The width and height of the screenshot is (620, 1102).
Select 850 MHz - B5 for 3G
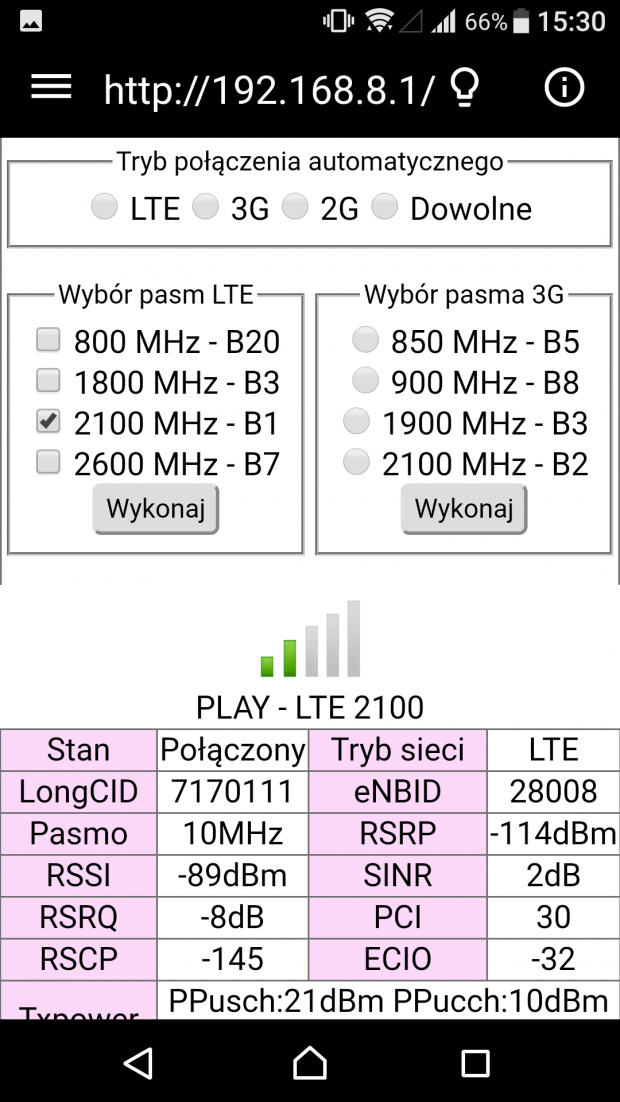(365, 340)
